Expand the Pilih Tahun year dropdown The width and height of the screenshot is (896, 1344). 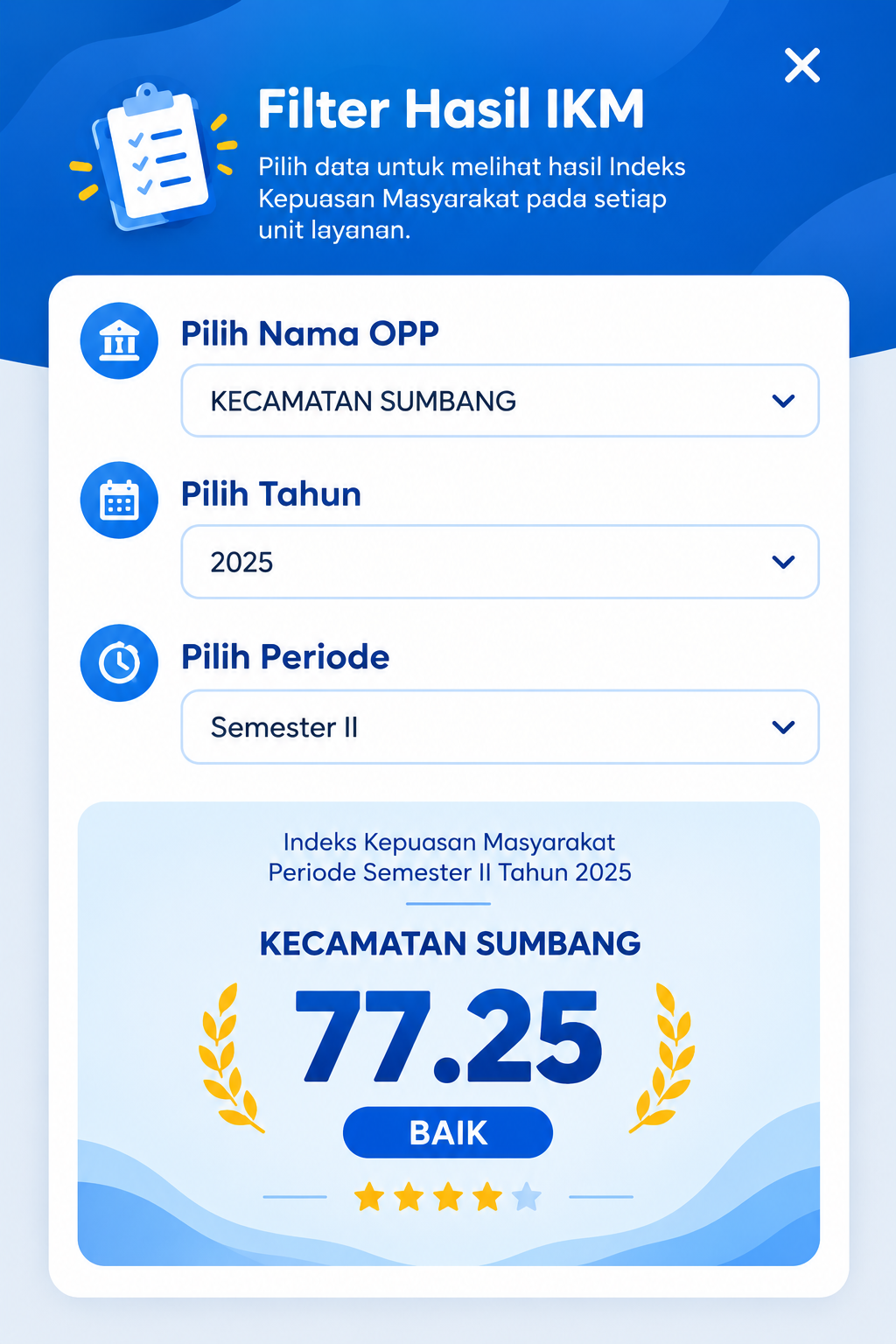[x=500, y=562]
